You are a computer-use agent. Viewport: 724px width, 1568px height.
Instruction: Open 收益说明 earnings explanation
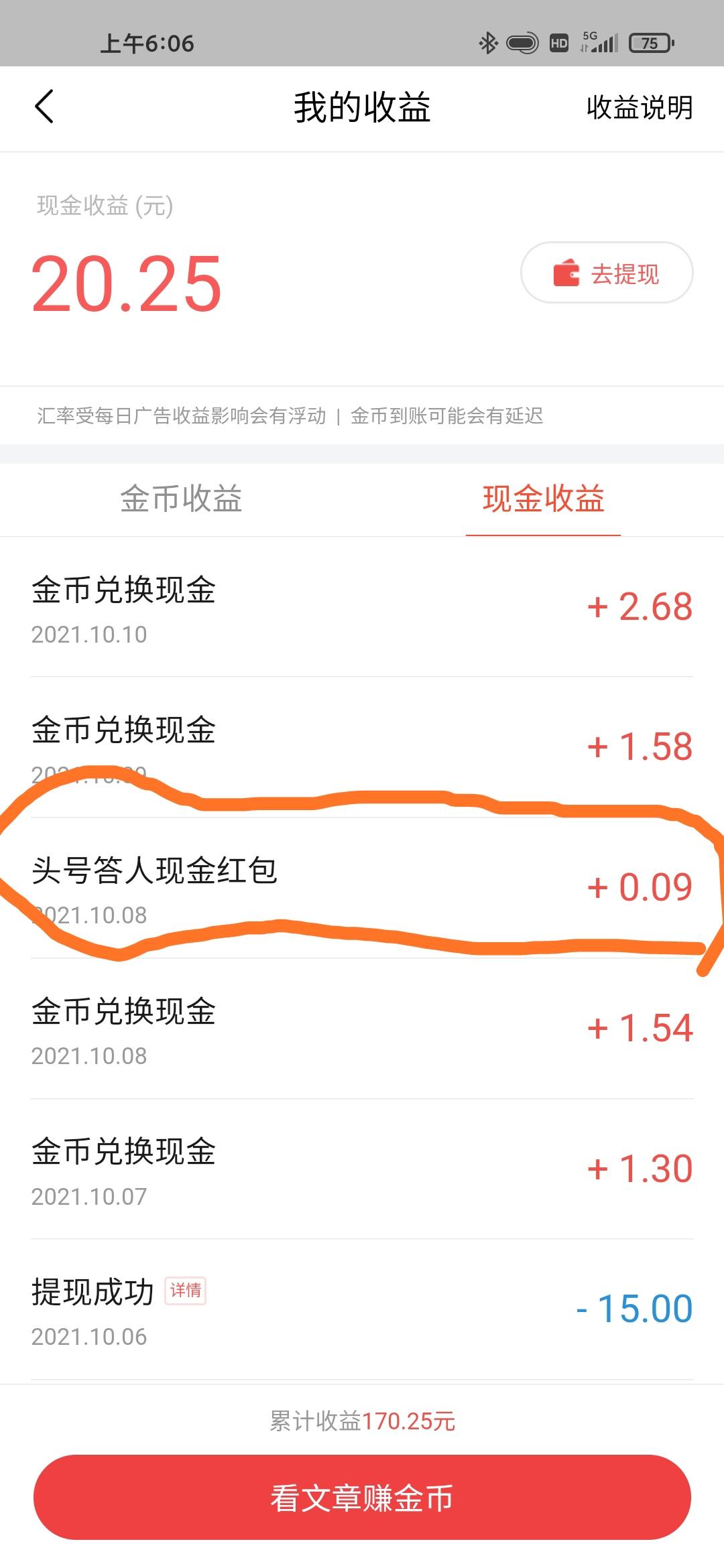640,108
